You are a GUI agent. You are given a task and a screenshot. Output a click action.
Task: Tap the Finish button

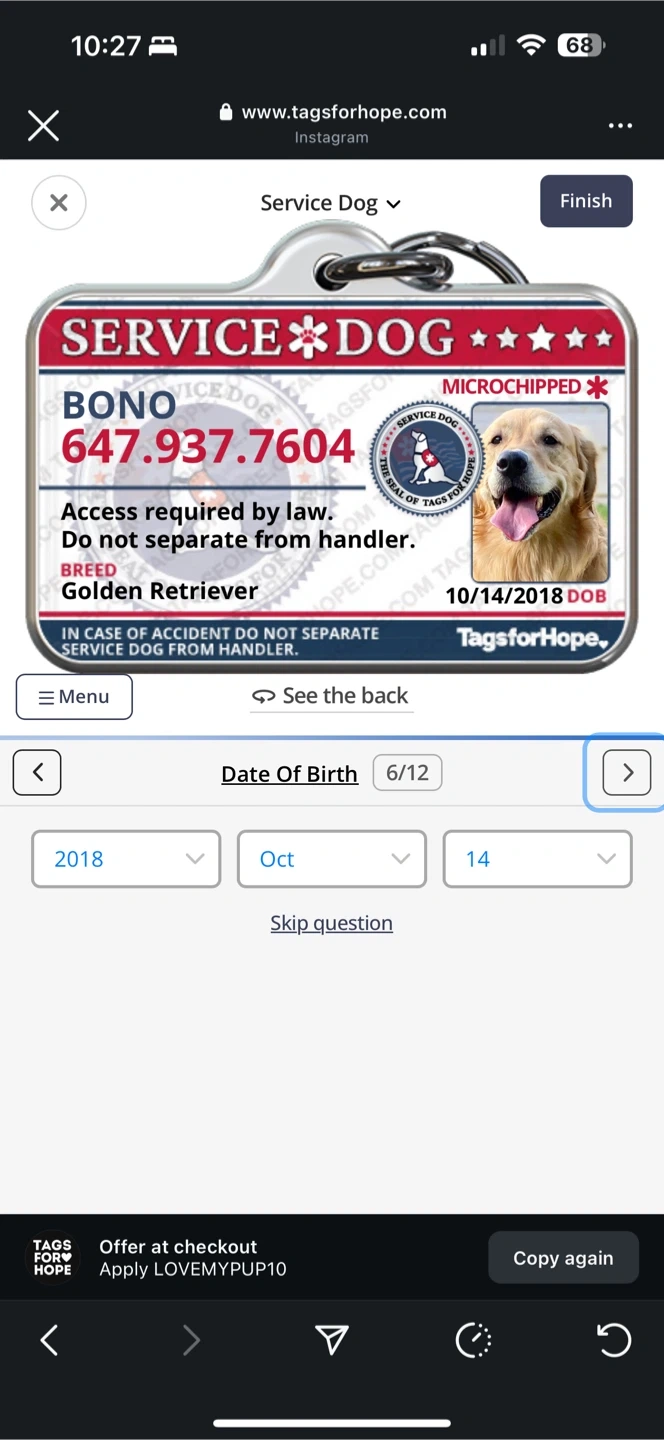coord(586,201)
